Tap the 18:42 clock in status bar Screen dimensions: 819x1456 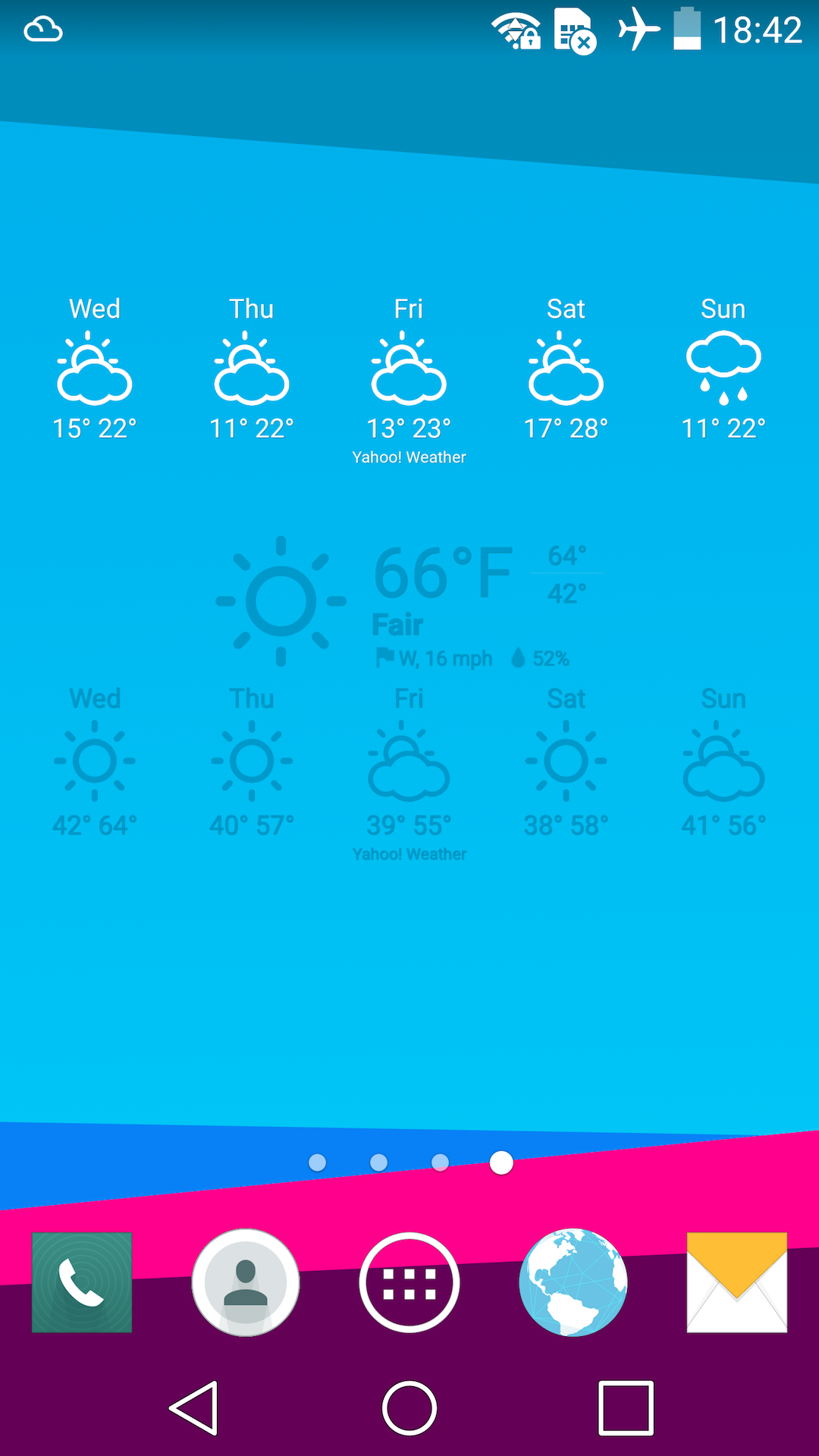pos(758,29)
